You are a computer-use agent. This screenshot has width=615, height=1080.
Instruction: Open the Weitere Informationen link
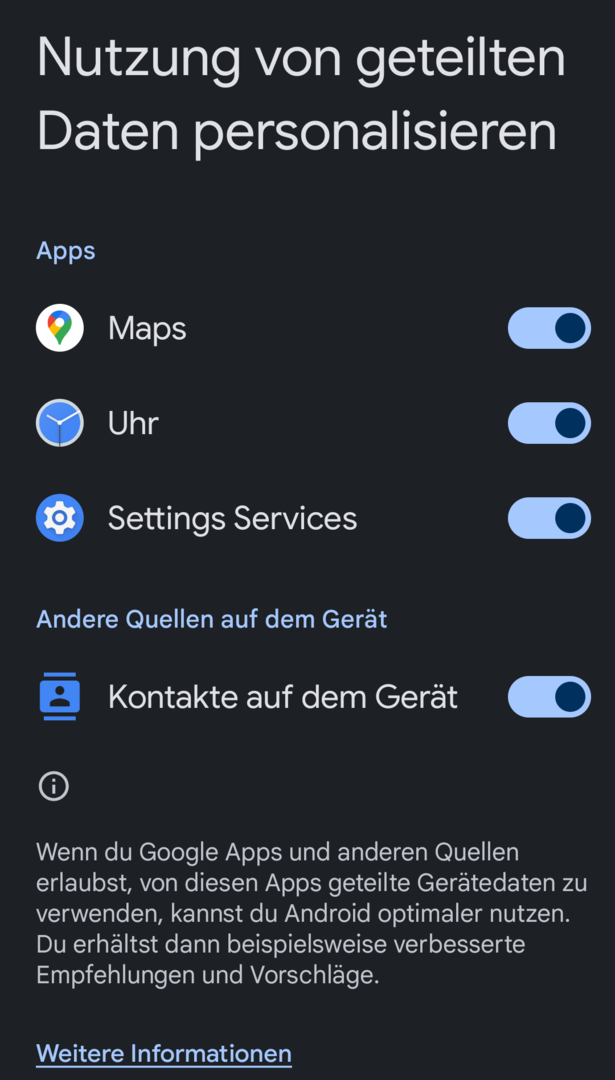(164, 1053)
